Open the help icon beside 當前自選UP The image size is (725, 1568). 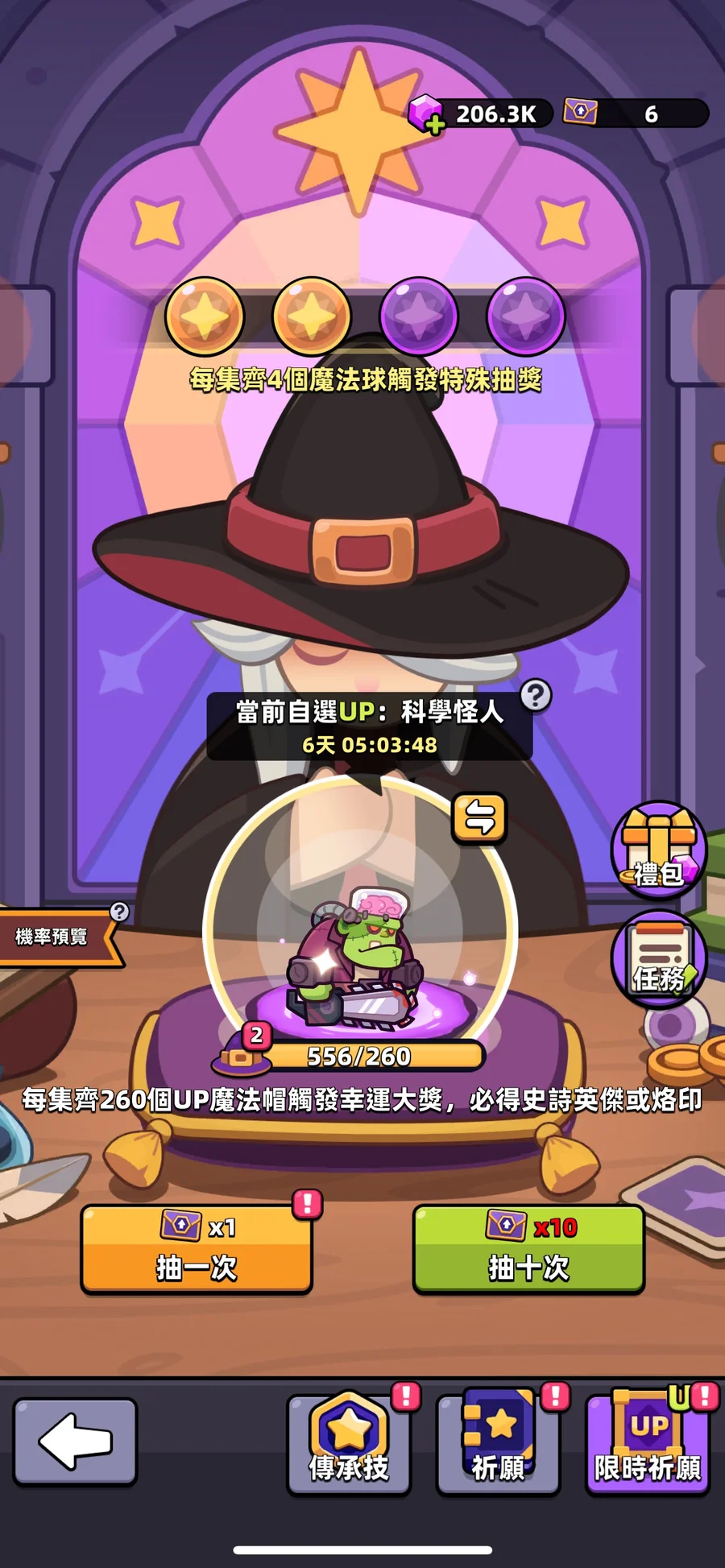(536, 694)
